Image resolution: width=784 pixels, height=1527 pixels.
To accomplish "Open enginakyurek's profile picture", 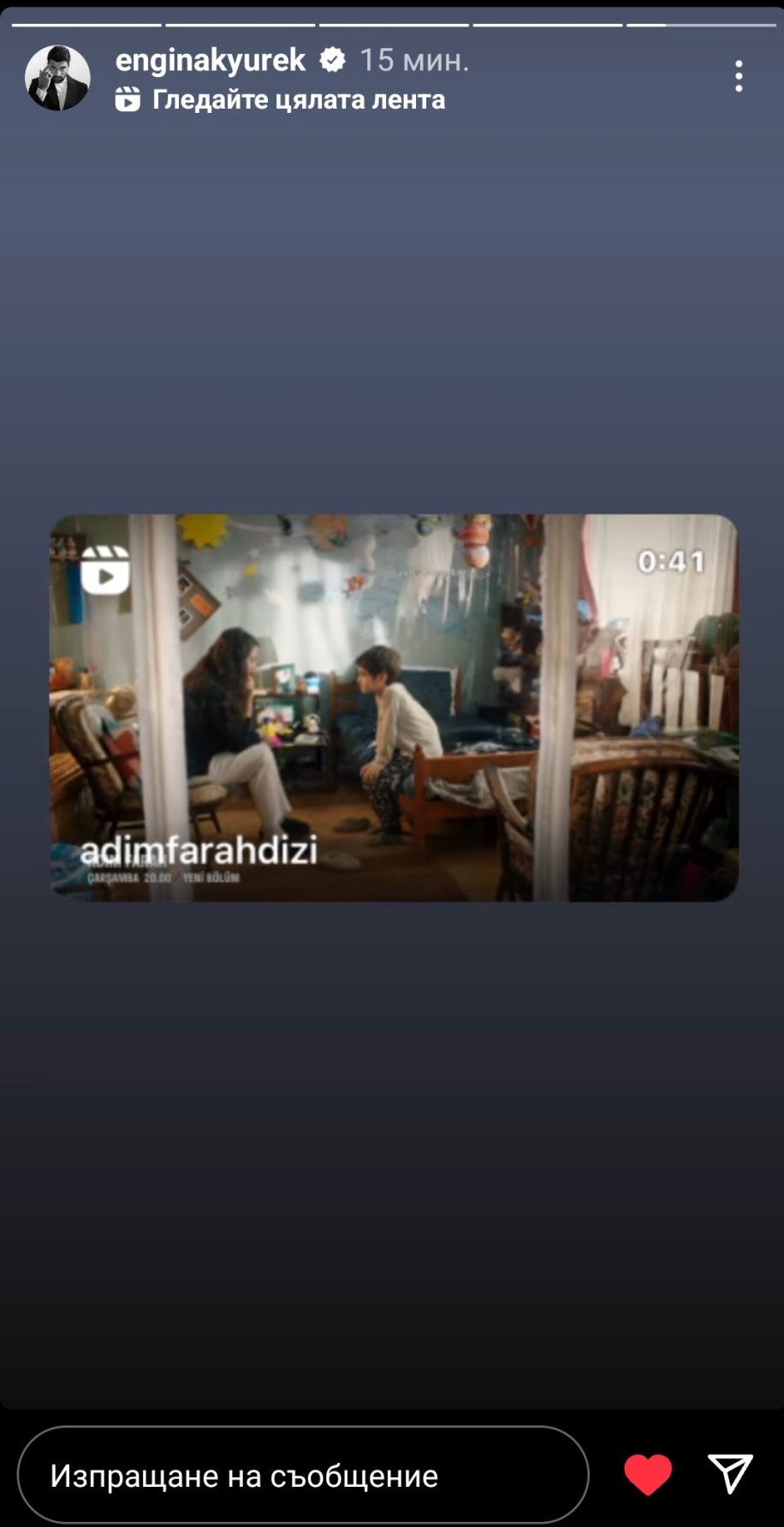I will [57, 78].
